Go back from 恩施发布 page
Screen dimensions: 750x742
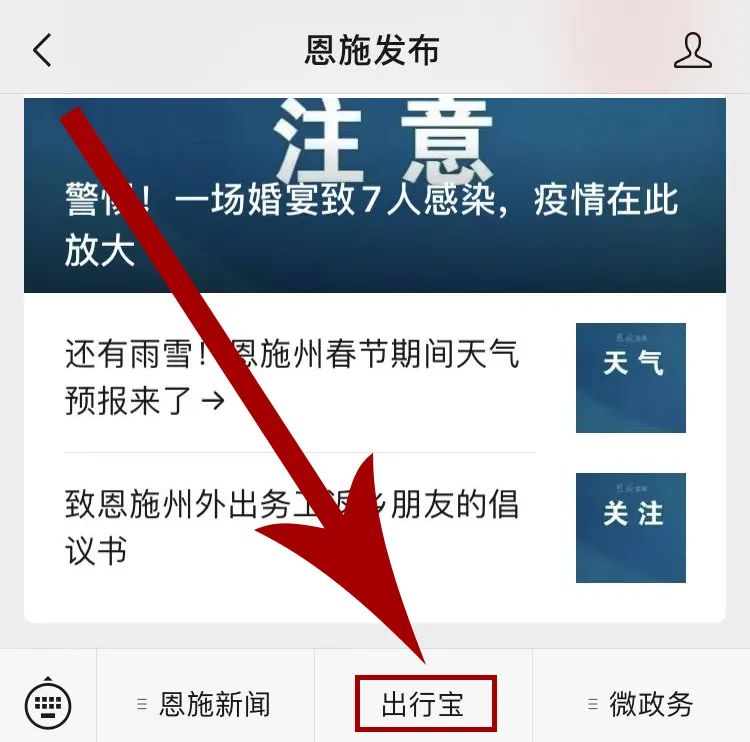click(42, 50)
